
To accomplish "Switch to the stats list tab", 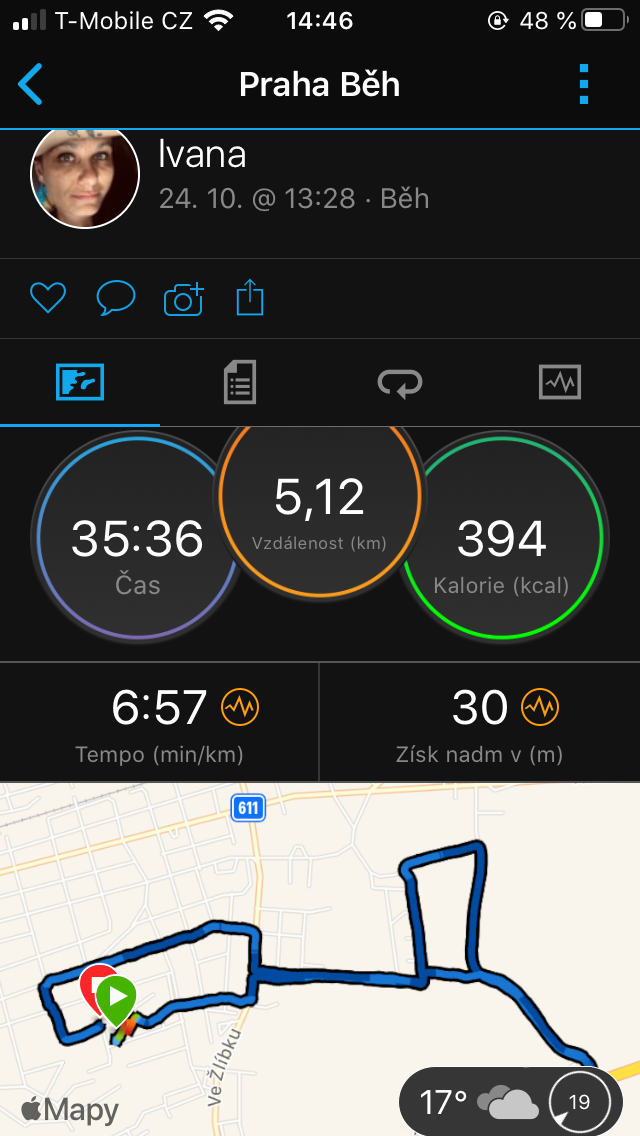I will 240,382.
